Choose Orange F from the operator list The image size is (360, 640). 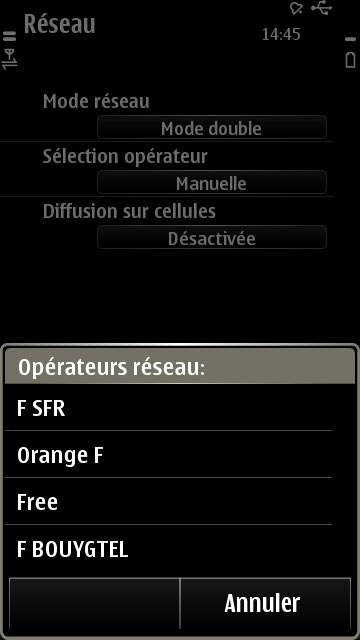tap(180, 454)
